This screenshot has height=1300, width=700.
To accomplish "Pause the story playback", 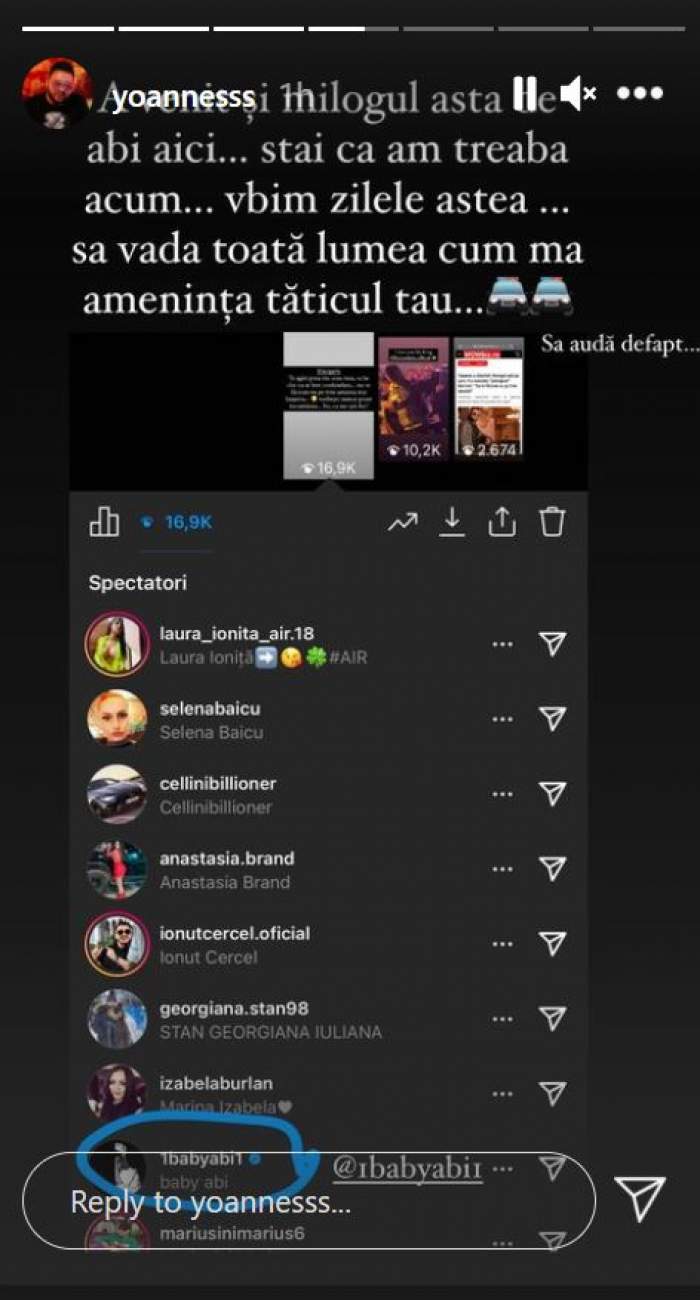I will [526, 94].
